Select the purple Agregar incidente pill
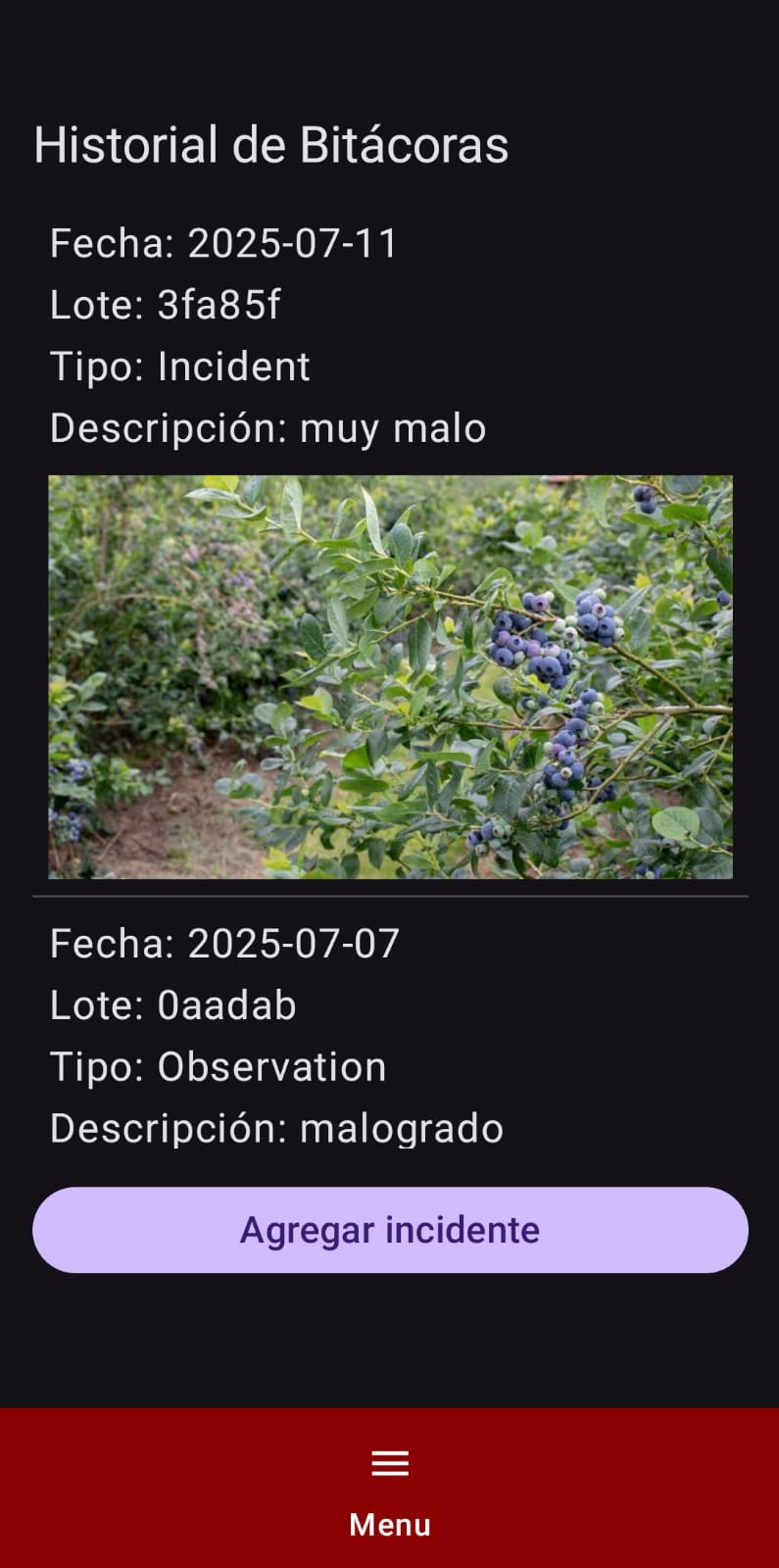The image size is (779, 1568). 389,1230
